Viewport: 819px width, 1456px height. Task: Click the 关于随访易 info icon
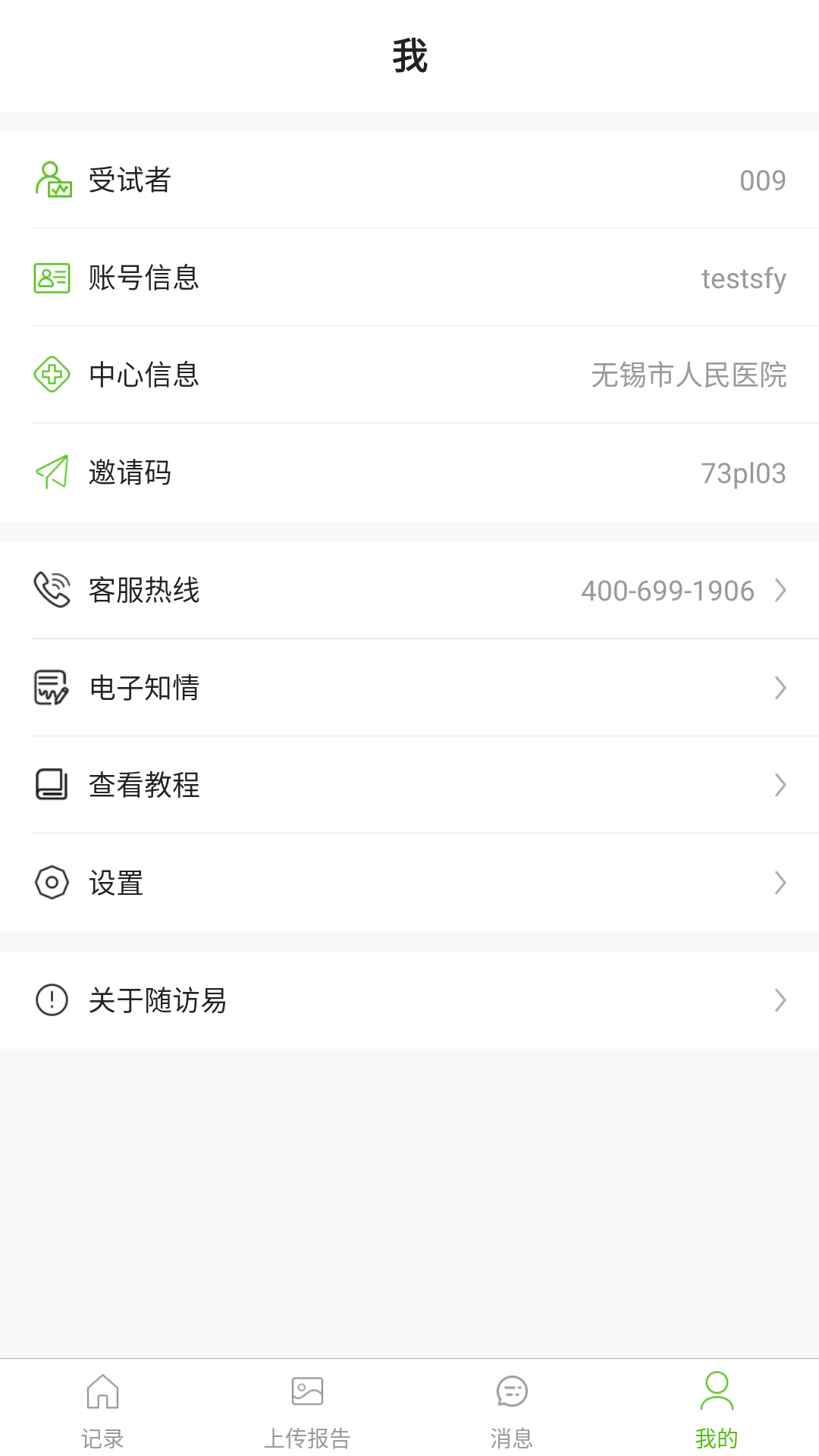click(x=51, y=1000)
